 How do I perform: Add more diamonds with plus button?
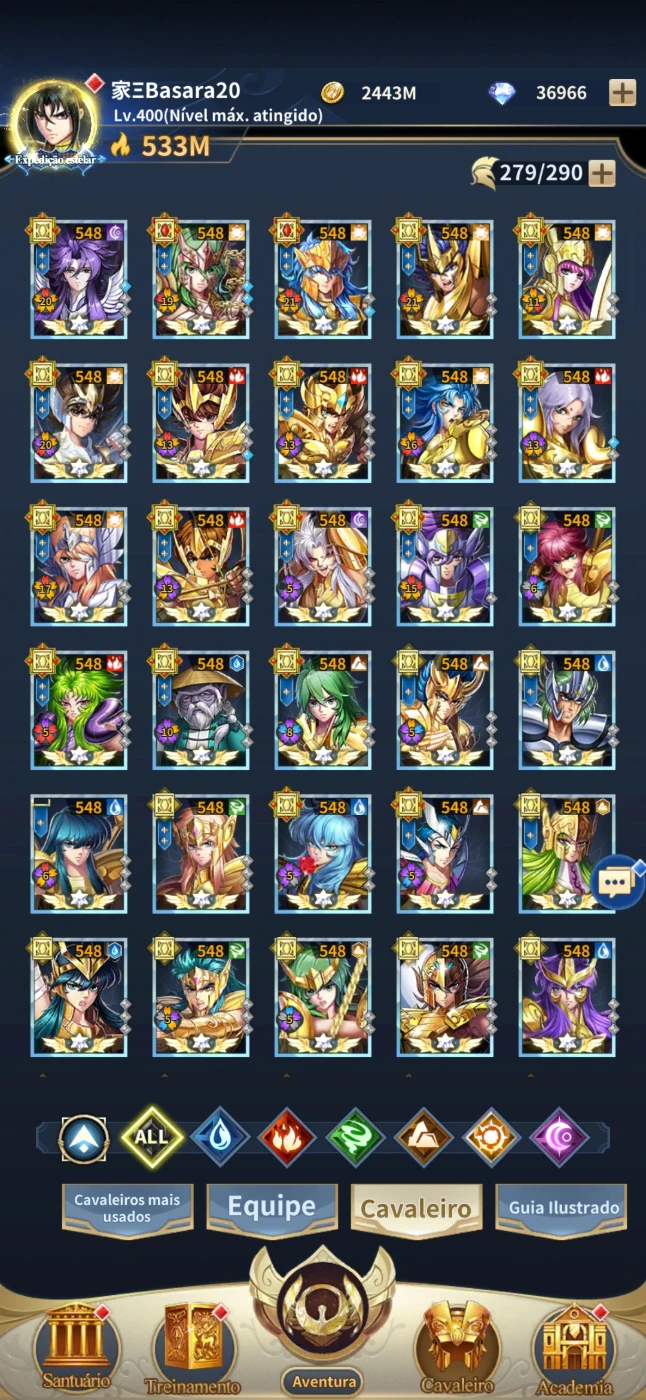[622, 93]
